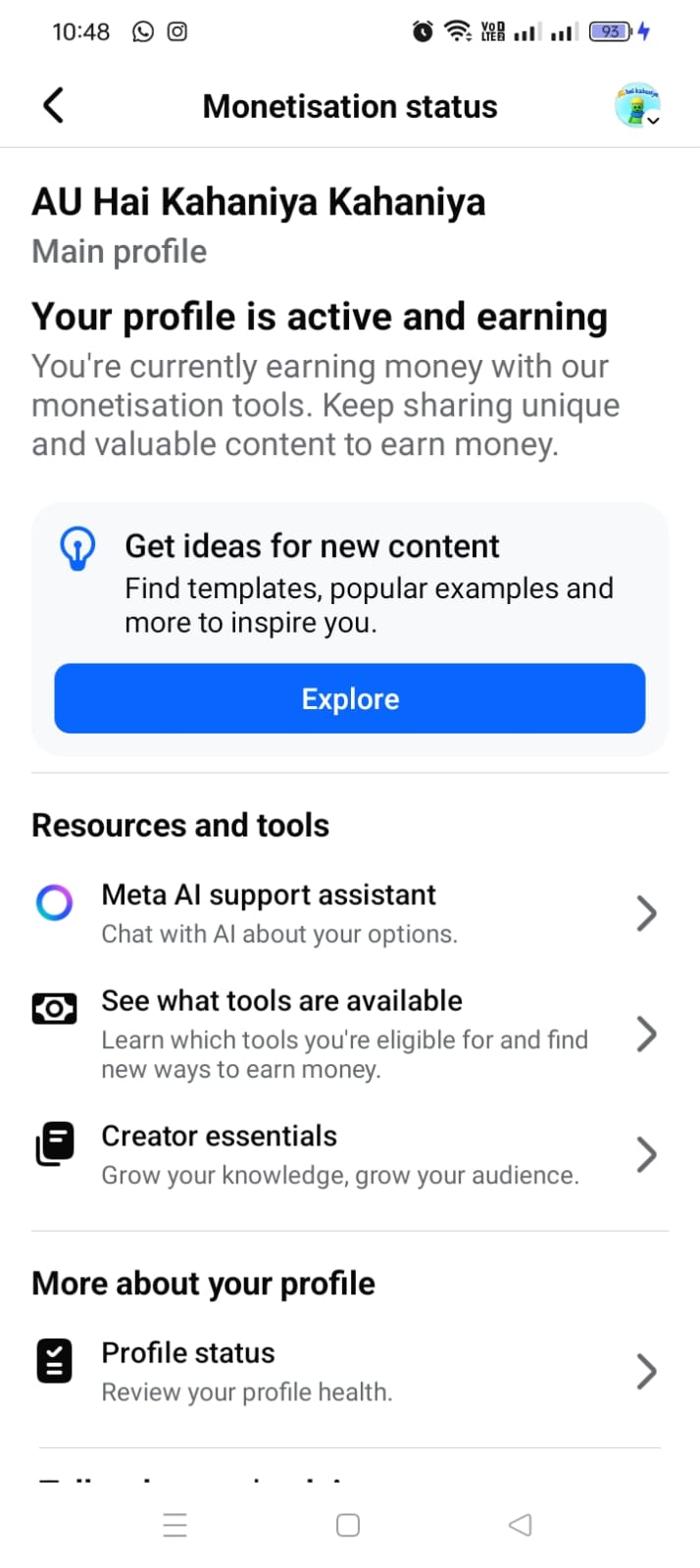Open See what tools are available
This screenshot has width=700, height=1568.
tap(349, 1034)
